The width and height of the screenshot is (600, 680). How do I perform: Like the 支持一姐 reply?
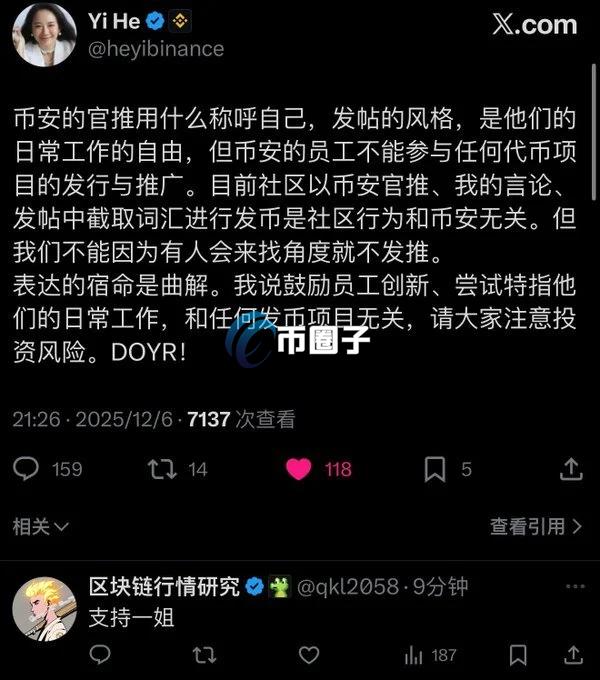(x=306, y=655)
